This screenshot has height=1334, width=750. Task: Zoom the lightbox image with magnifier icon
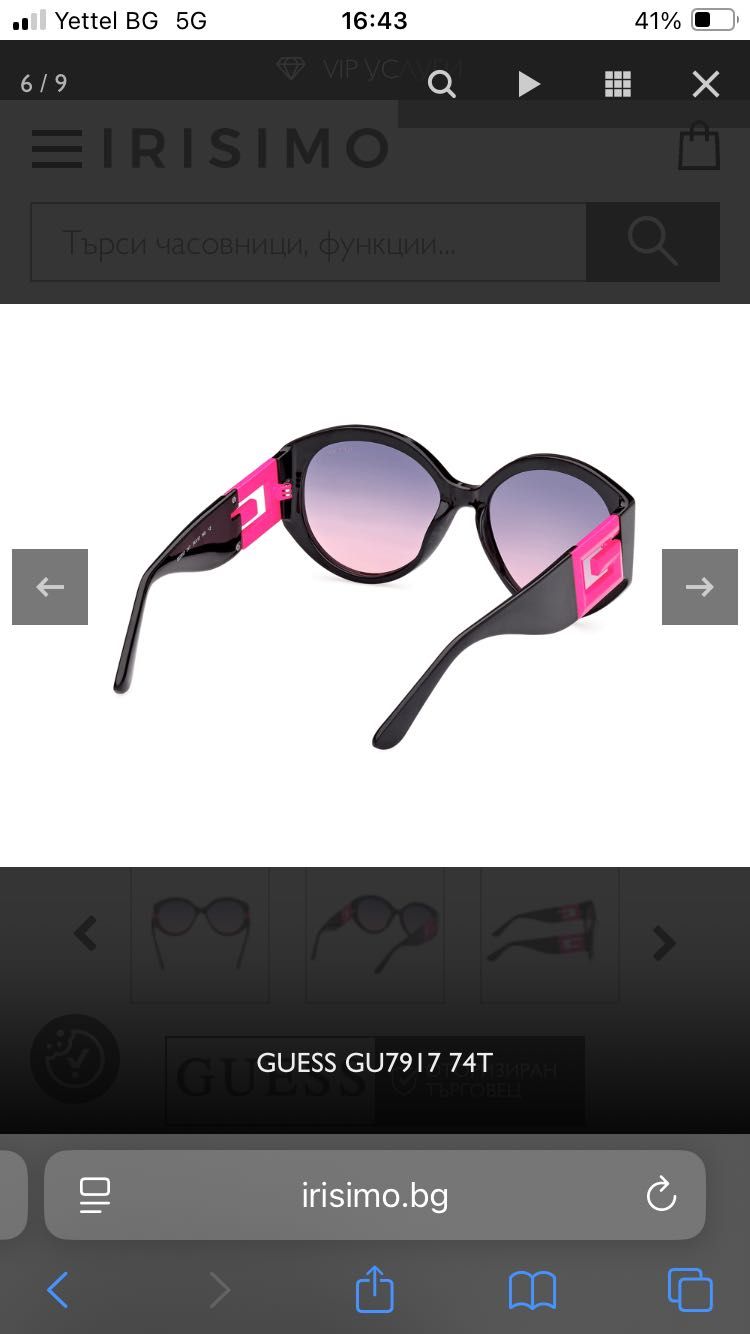point(442,85)
